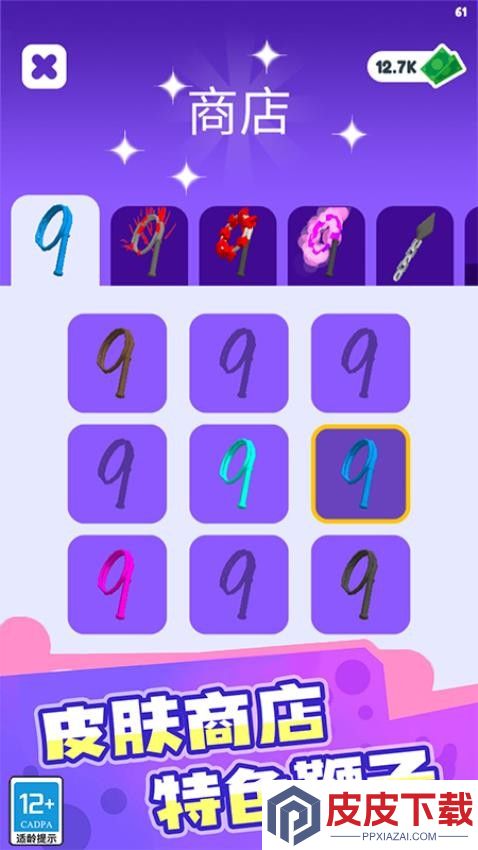Equip the black whip skin

[x=360, y=584]
